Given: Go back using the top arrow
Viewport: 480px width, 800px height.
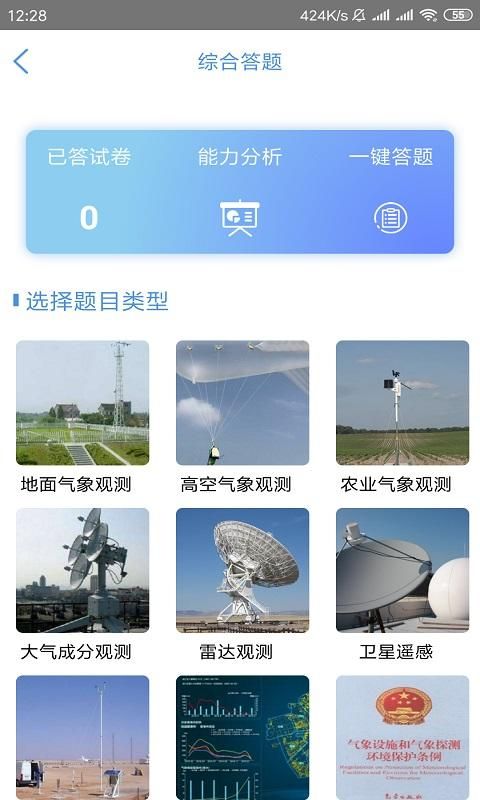Looking at the screenshot, I should pyautogui.click(x=21, y=62).
